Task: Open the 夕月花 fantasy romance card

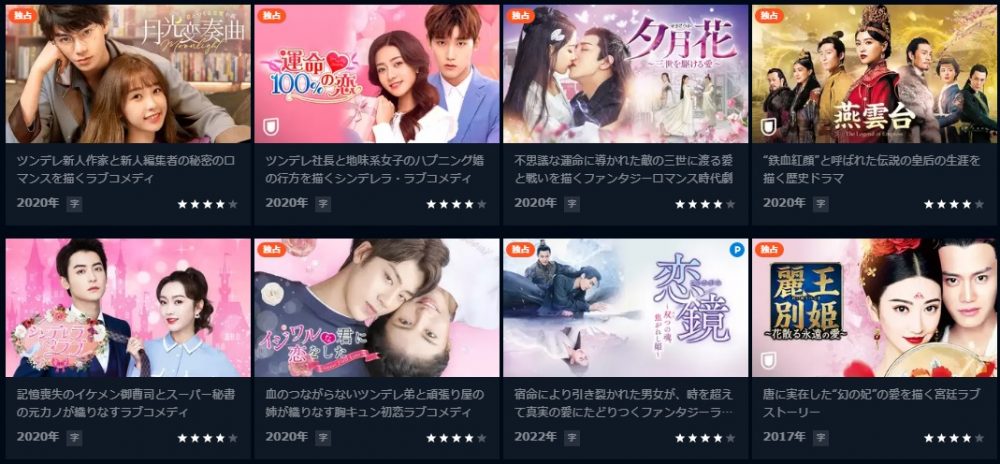Action: click(x=624, y=75)
